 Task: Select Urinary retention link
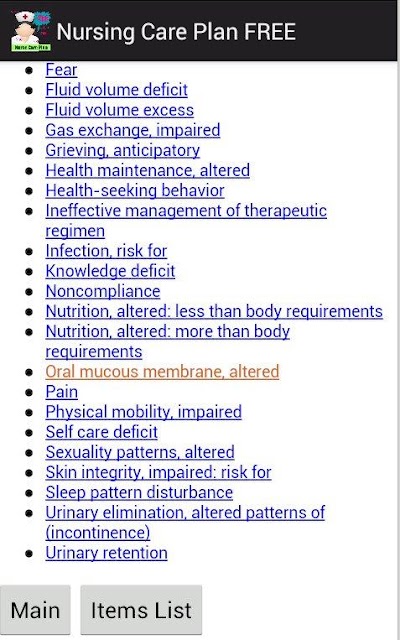[106, 553]
